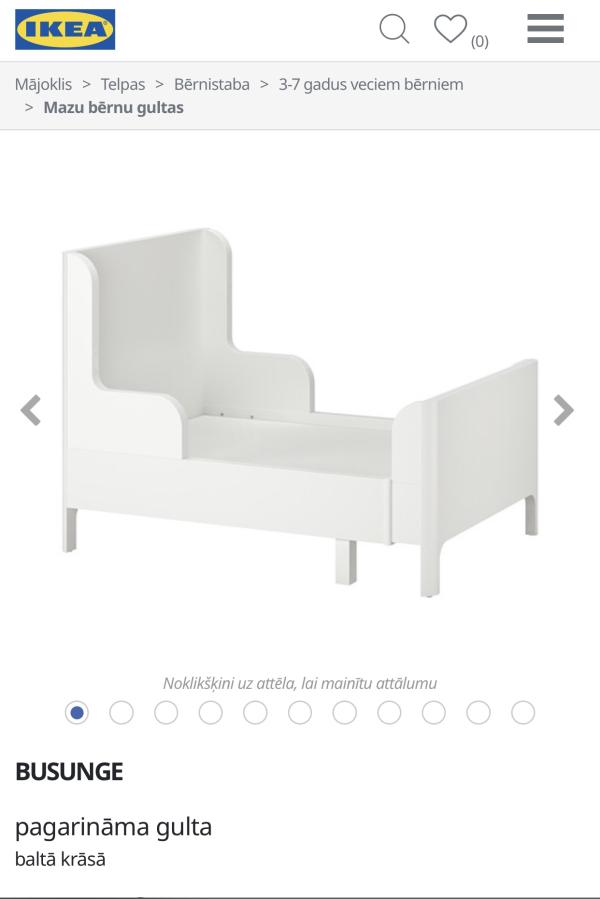Go to Mājoklis breadcrumb
Screen dimensions: 600x899
click(43, 84)
